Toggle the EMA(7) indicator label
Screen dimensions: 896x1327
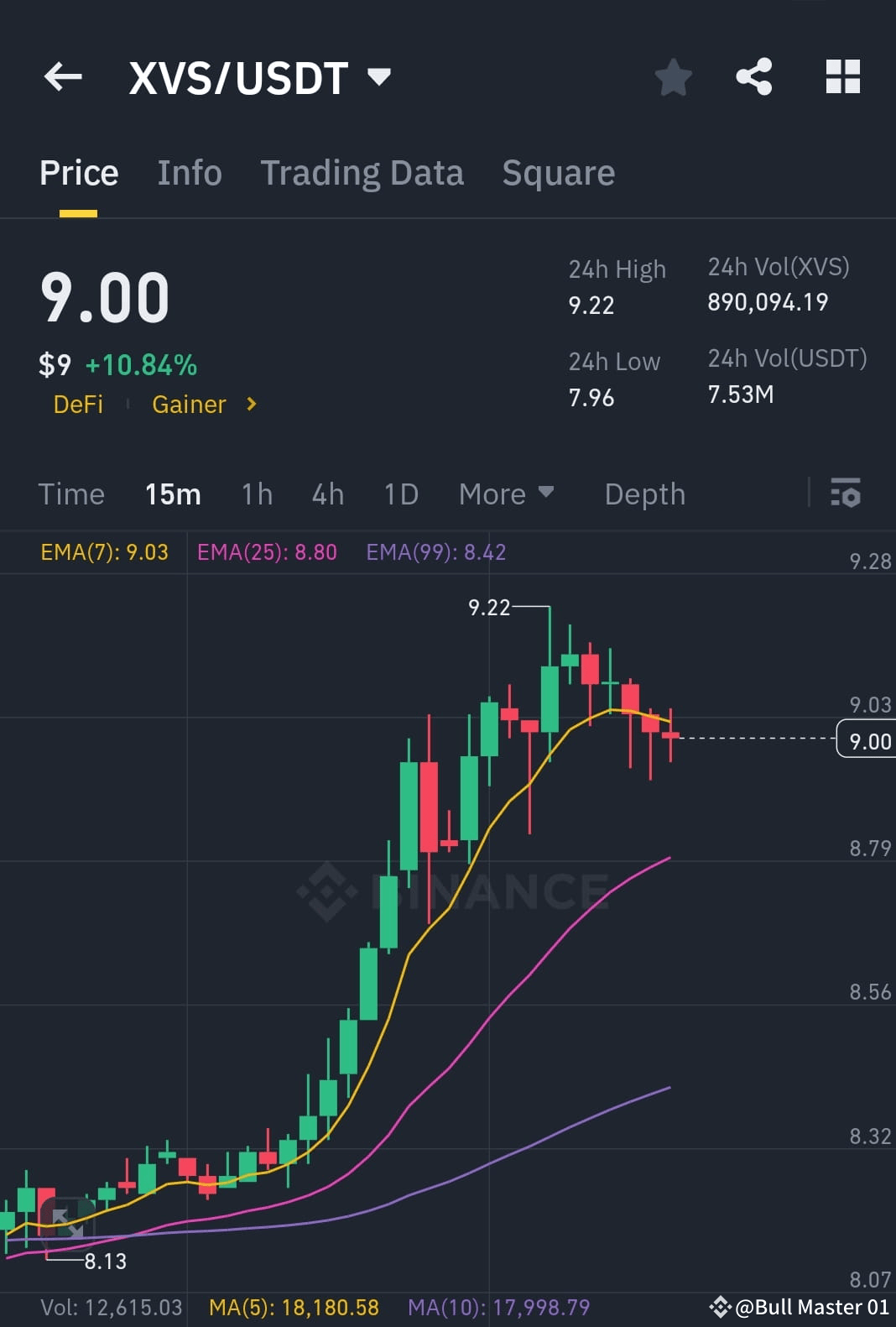coord(104,552)
